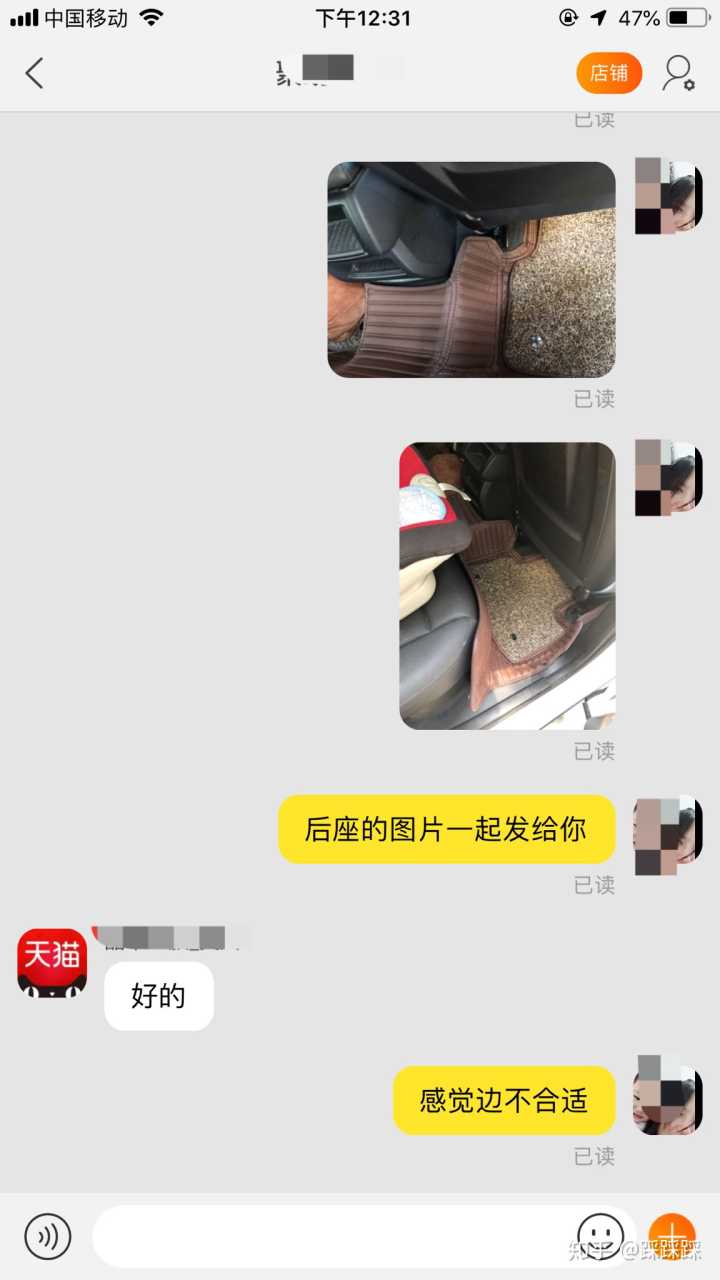View the rear seat car mat photo
Screen dimensions: 720x1280
507,586
